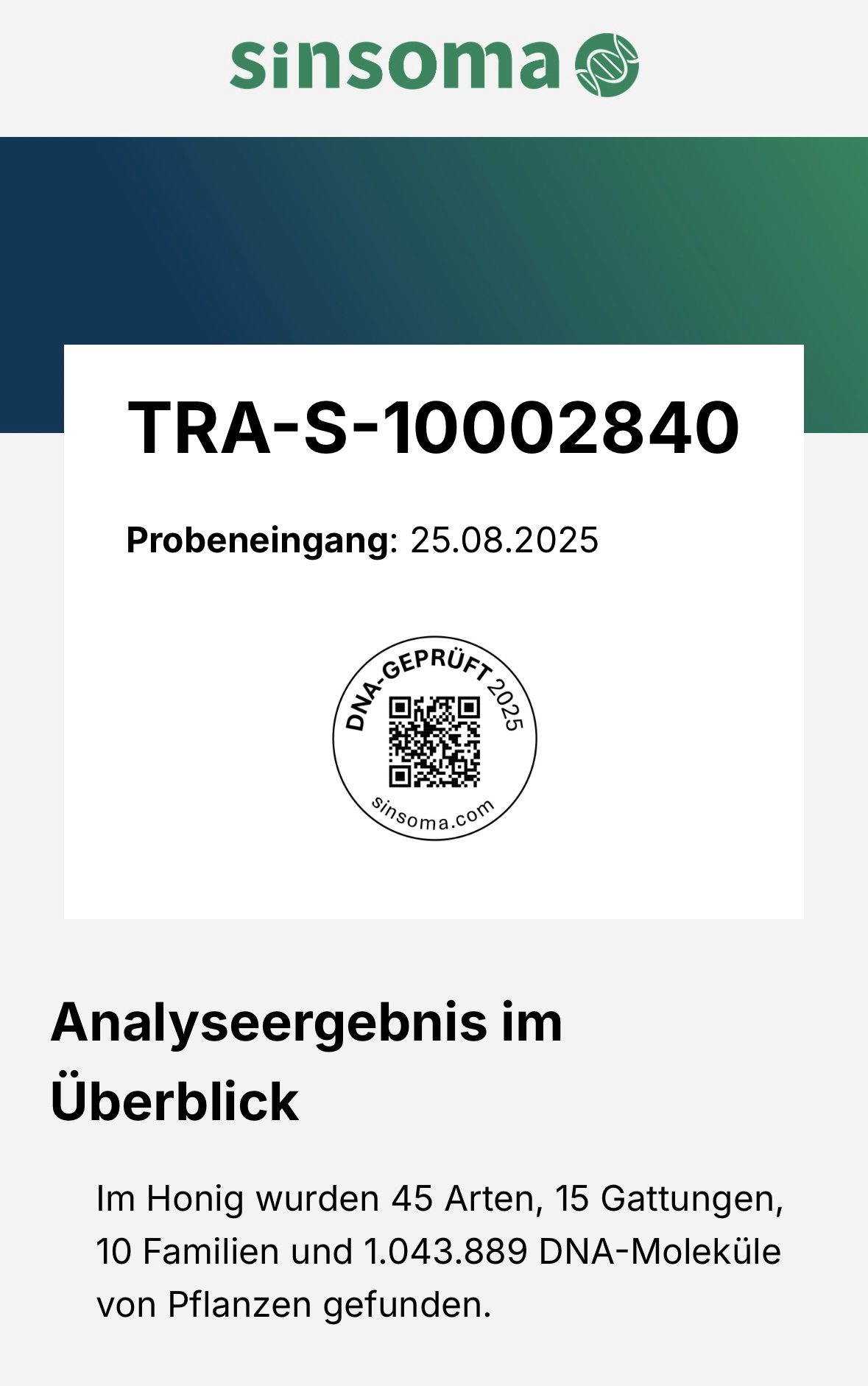This screenshot has width=868, height=1386.
Task: Open the sinsoma homepage via header logo
Action: click(434, 65)
